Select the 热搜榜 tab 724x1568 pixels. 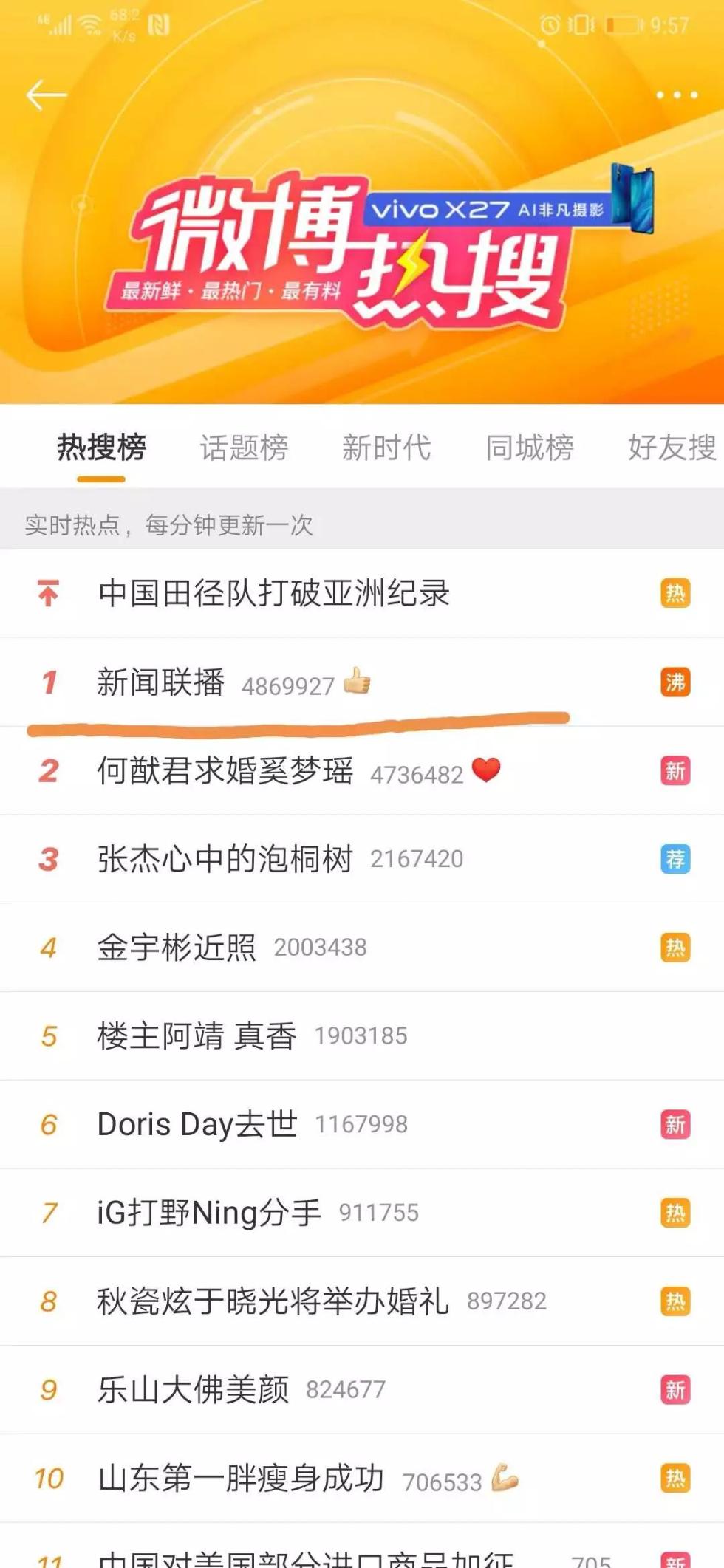[101, 448]
